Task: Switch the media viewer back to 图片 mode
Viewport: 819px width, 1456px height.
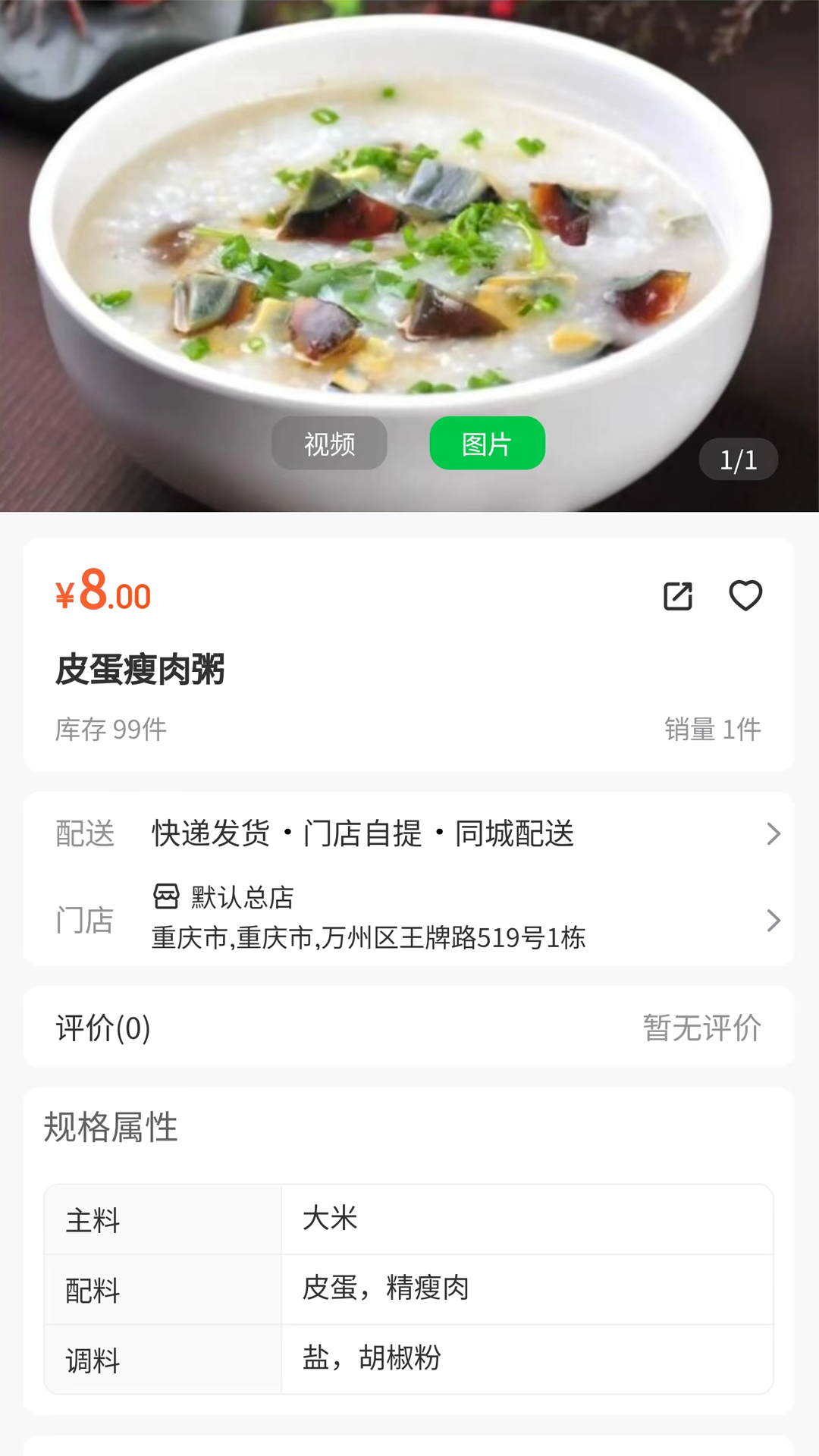Action: coord(488,444)
